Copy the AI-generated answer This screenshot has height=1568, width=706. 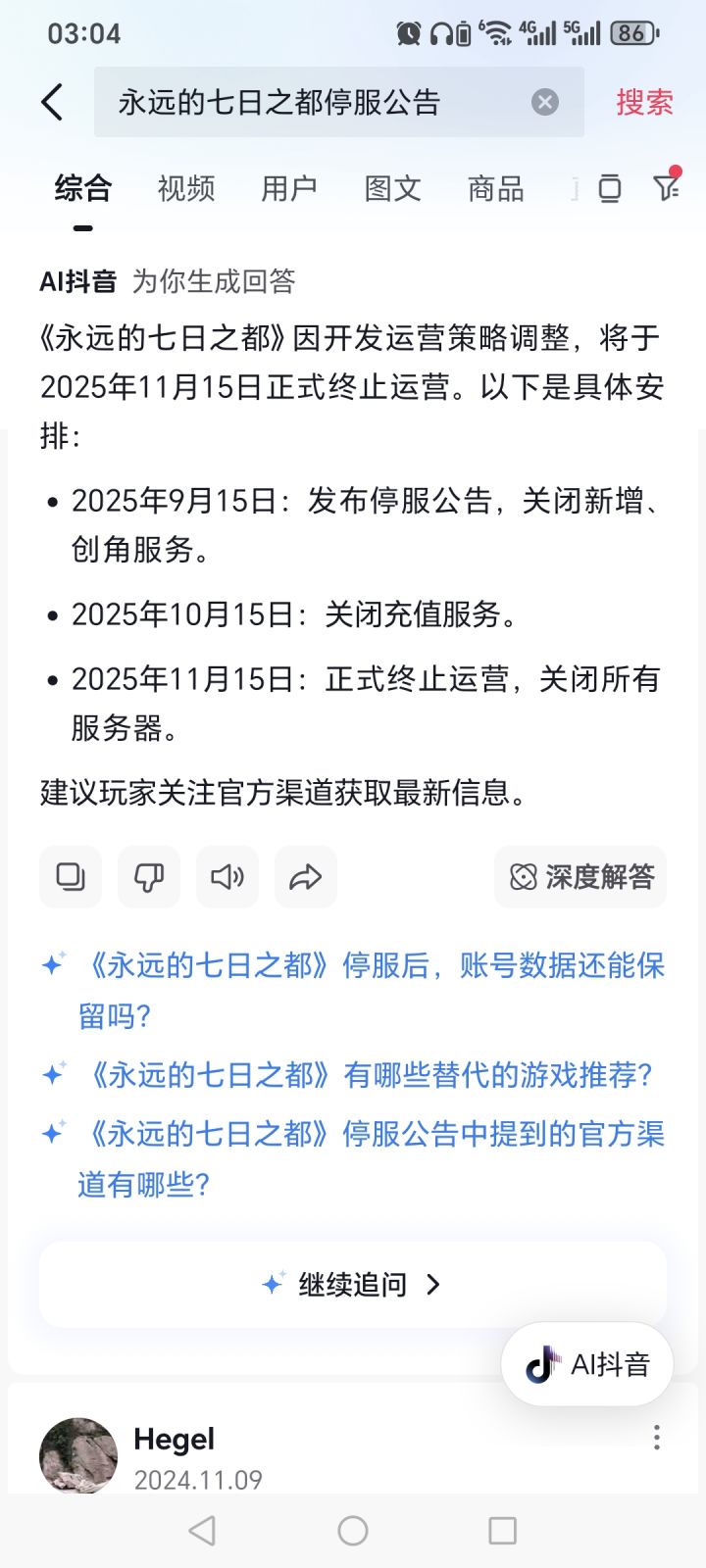coord(71,876)
